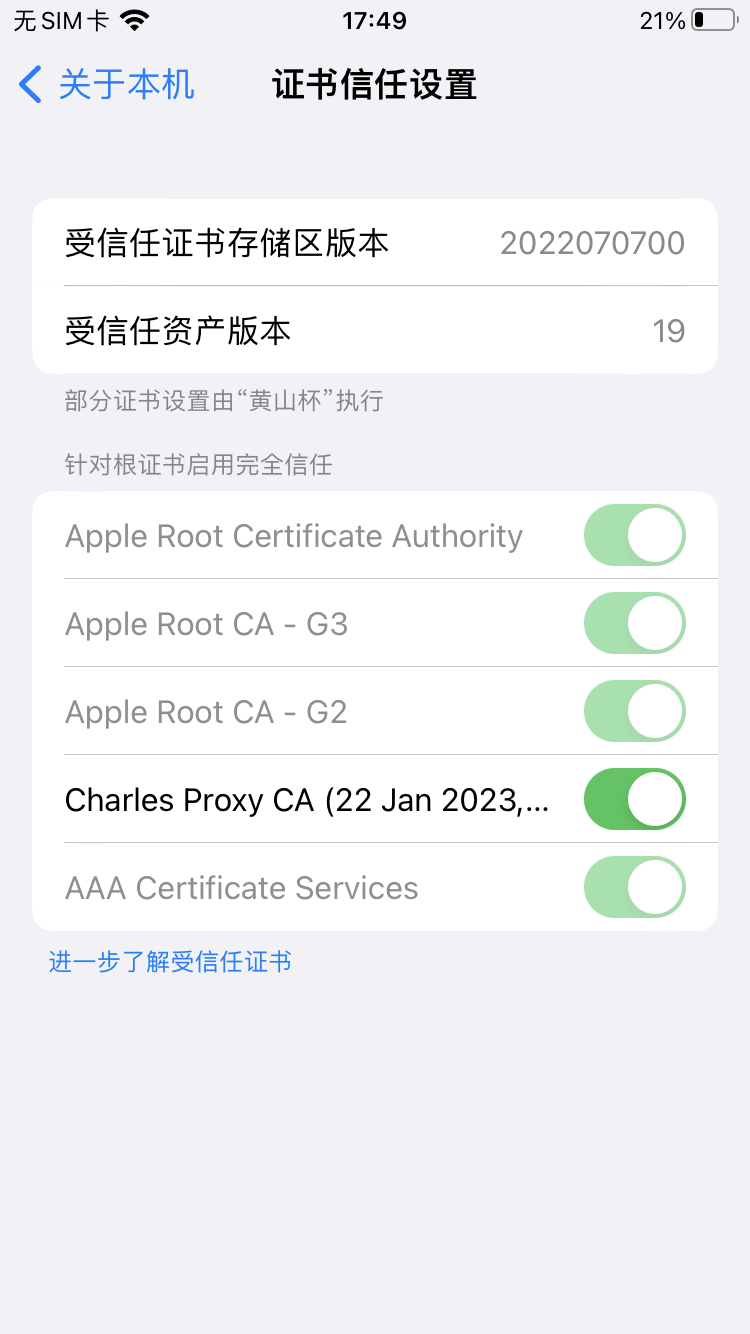
Task: Toggle the Apple Root CA - G3 switch
Action: point(634,623)
